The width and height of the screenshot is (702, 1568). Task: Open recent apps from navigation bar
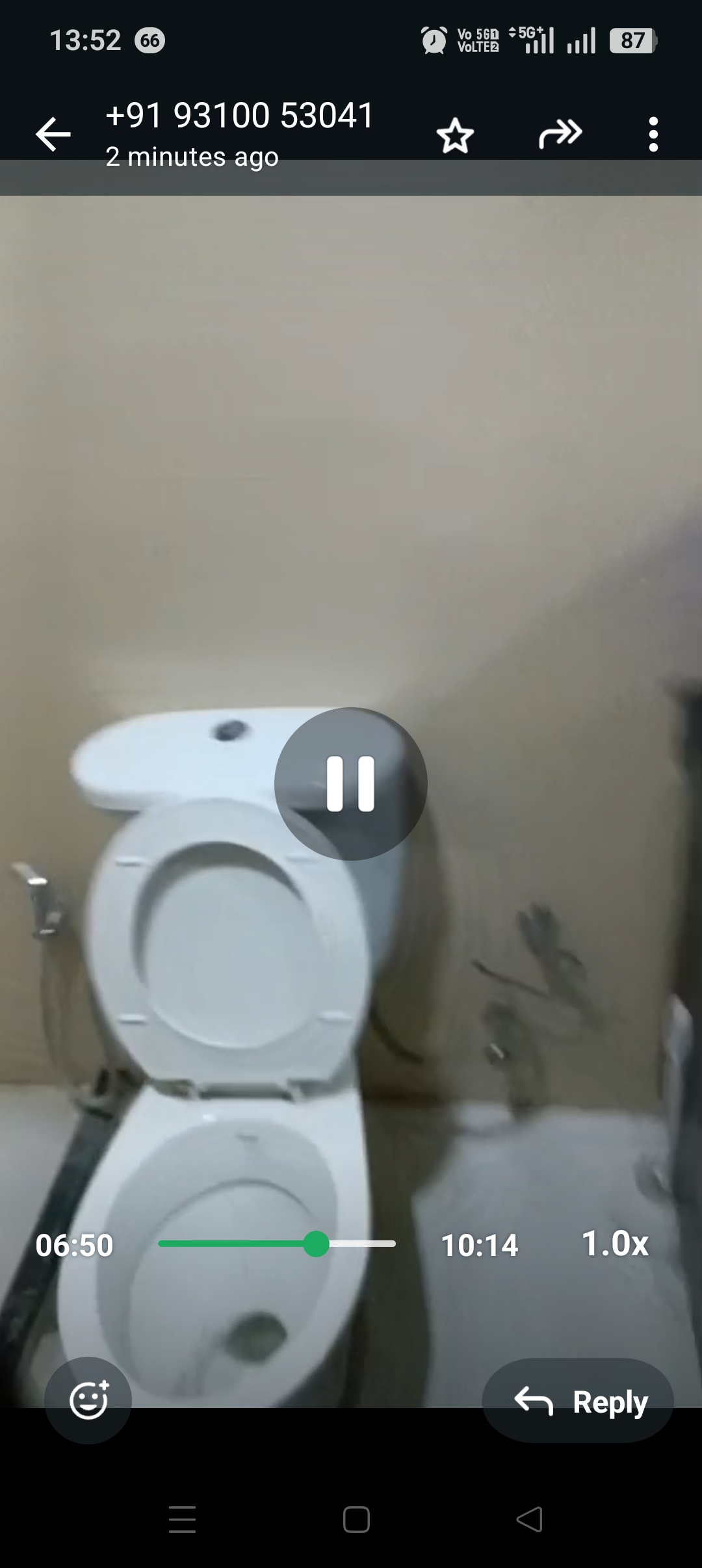click(x=182, y=1520)
